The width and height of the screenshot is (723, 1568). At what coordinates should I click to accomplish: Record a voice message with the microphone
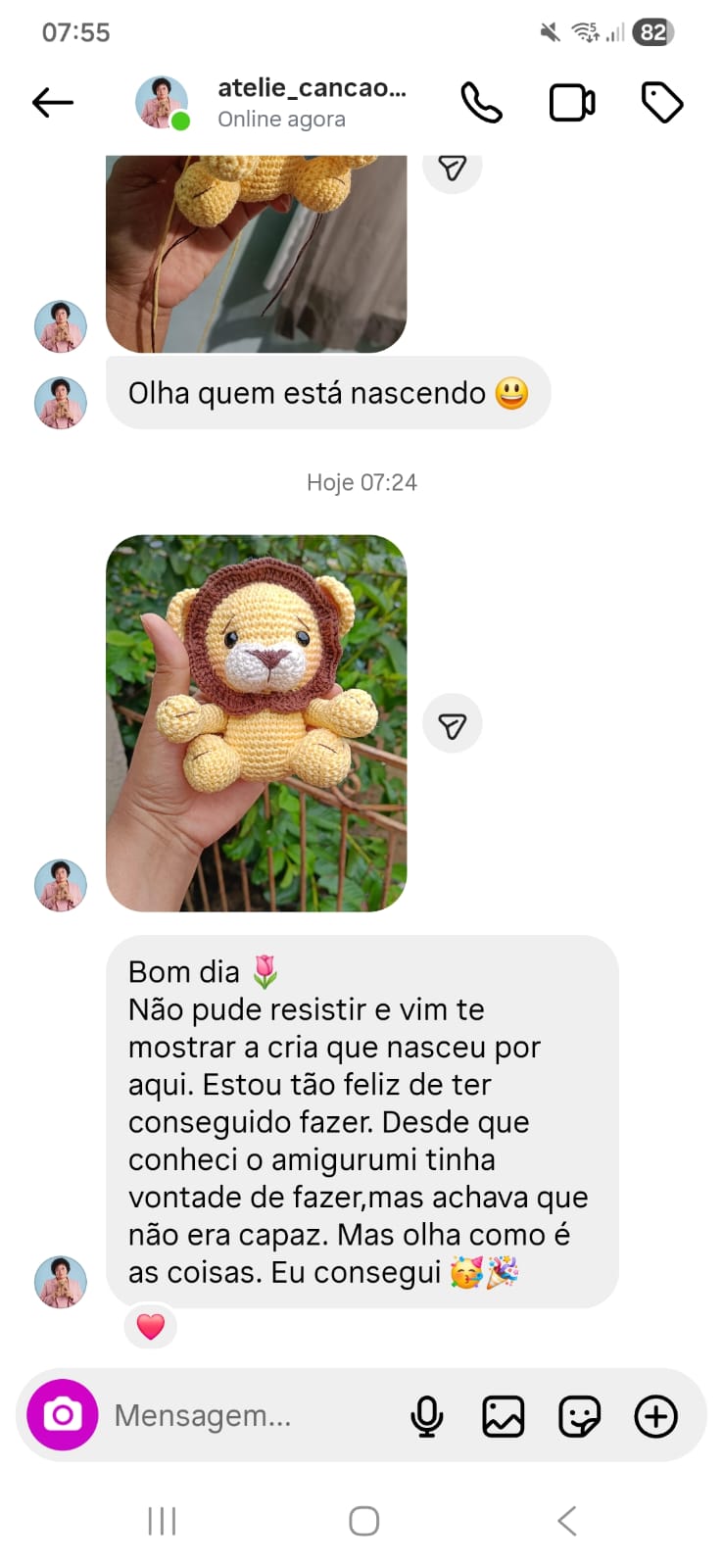pos(425,1415)
